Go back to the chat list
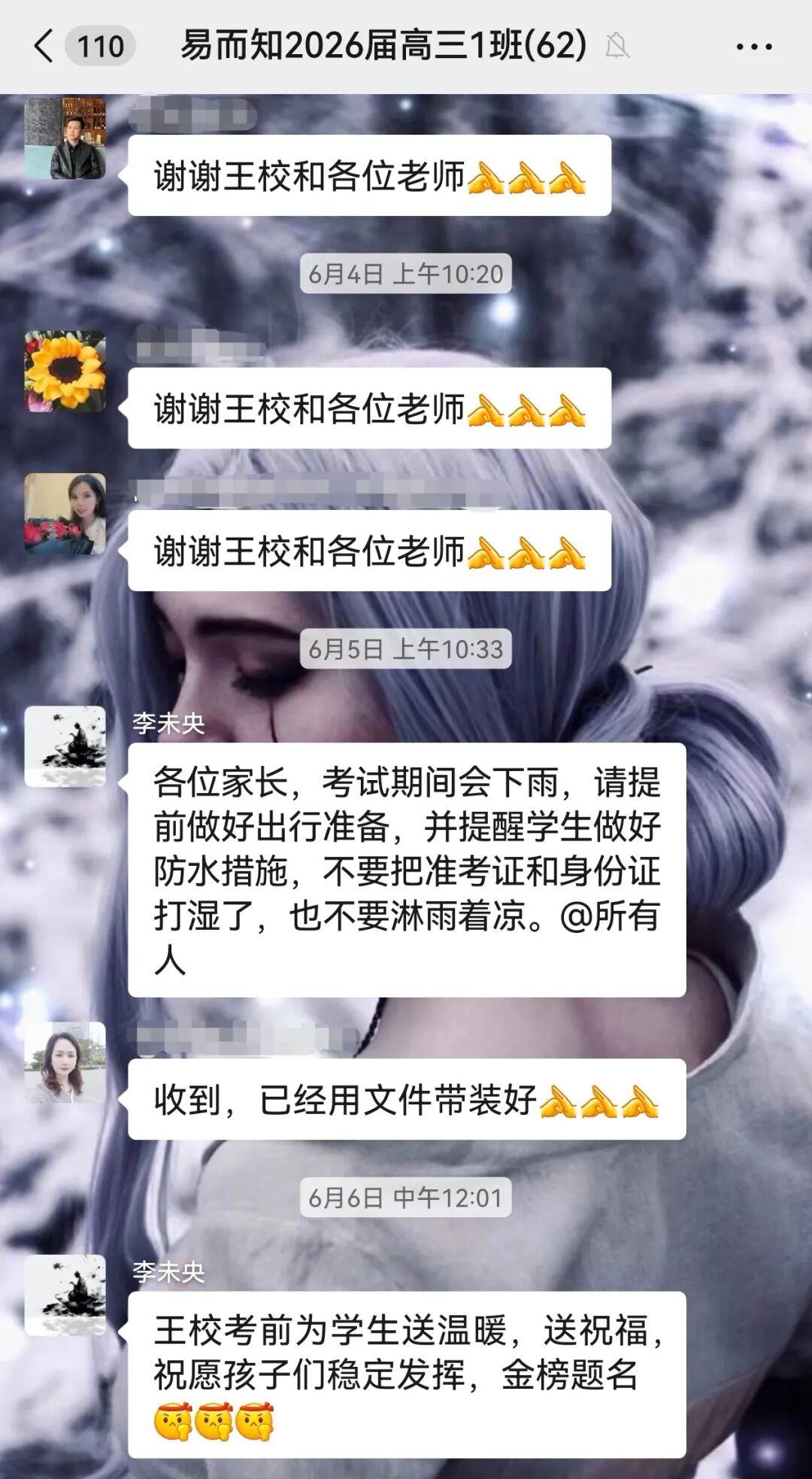This screenshot has width=812, height=1479. pyautogui.click(x=44, y=46)
